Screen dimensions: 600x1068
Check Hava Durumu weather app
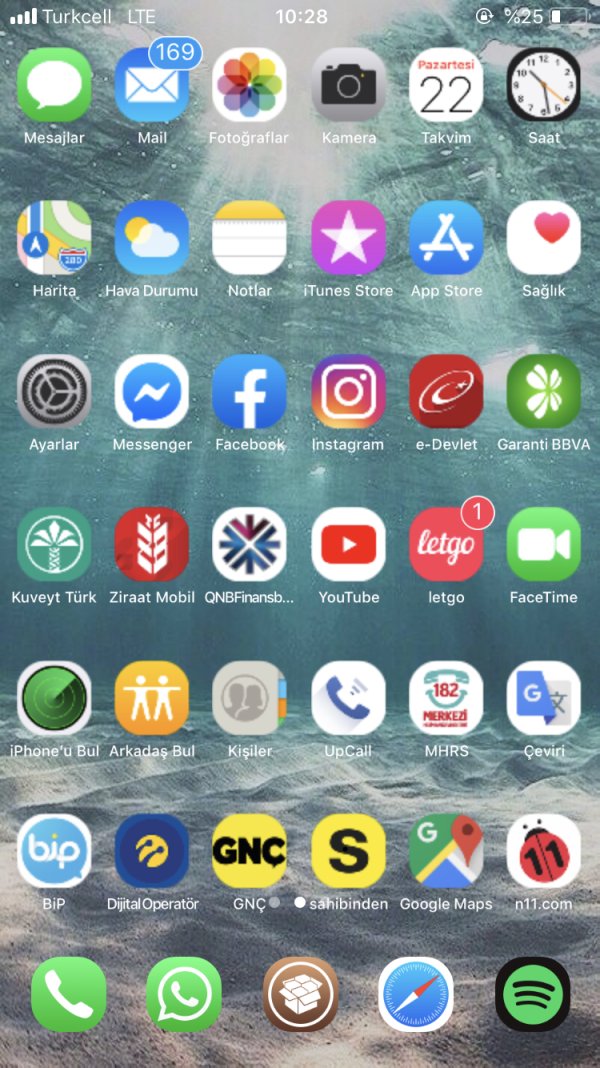tap(152, 238)
